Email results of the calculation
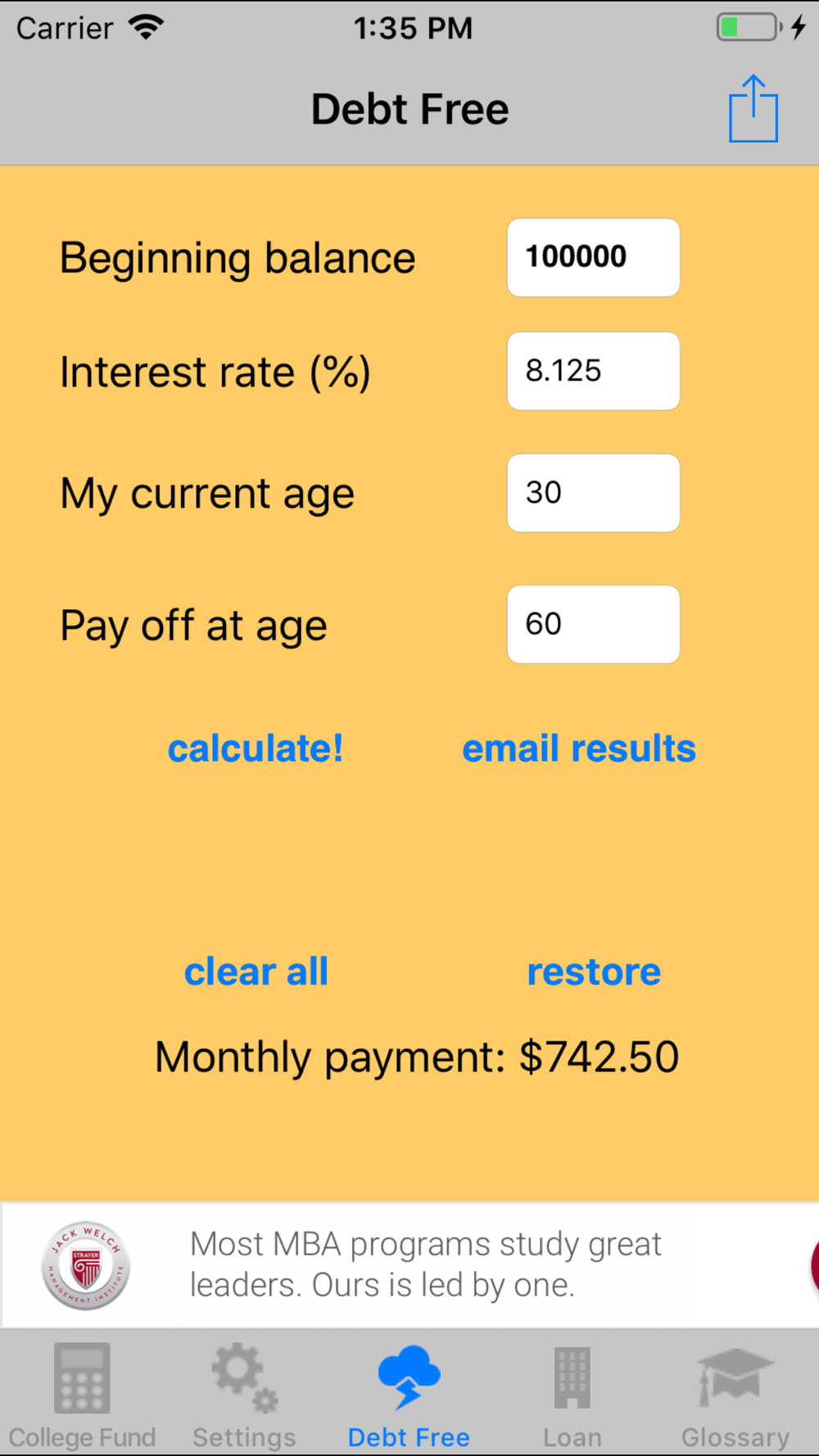 [x=579, y=748]
